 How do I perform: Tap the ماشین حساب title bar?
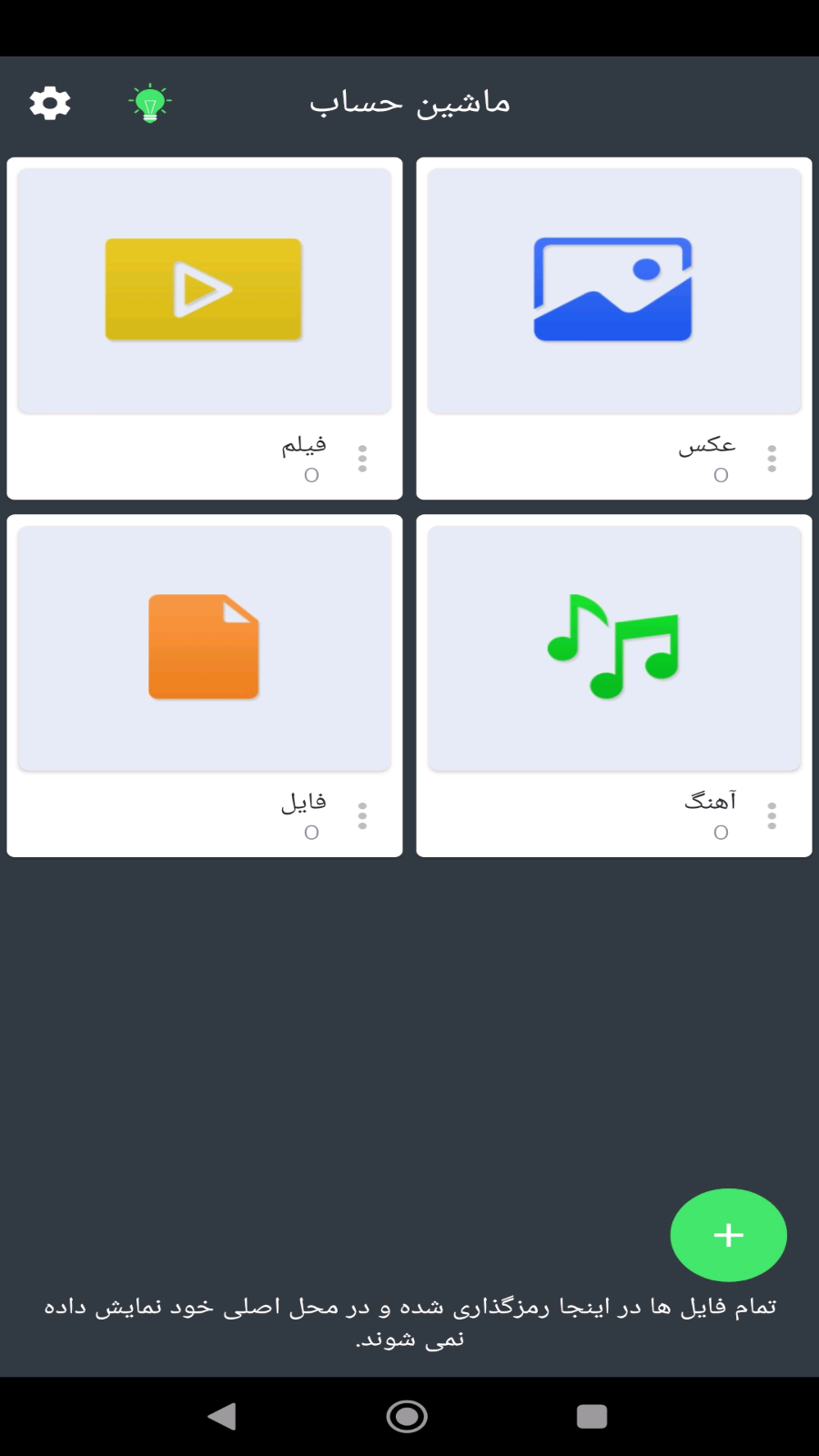pyautogui.click(x=409, y=101)
